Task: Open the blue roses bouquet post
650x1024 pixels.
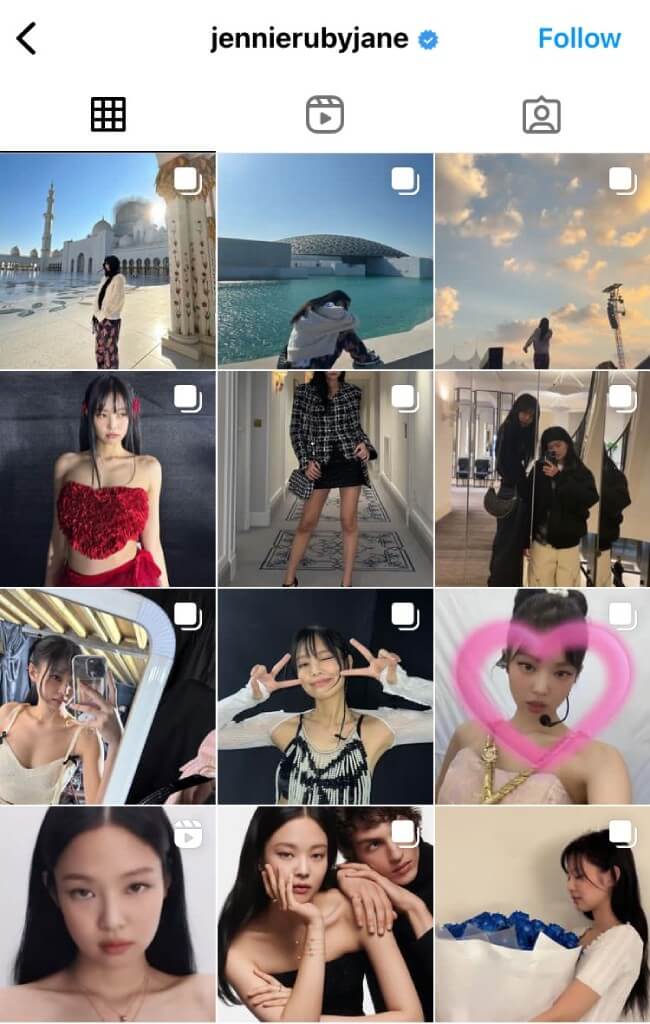Action: click(x=542, y=914)
